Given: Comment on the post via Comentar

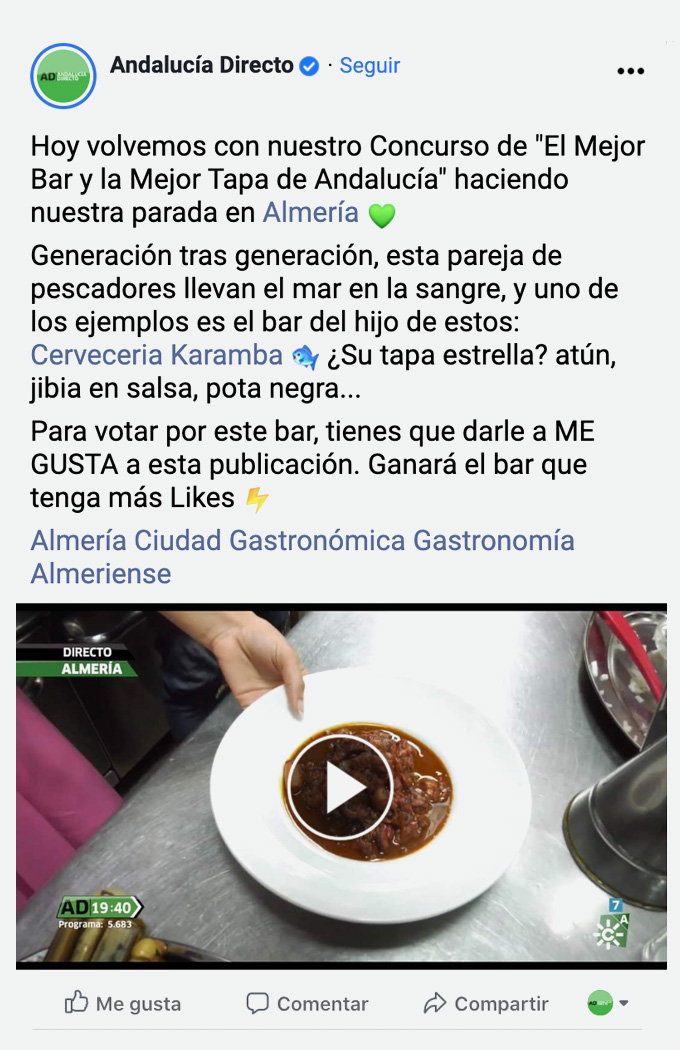Looking at the screenshot, I should (x=308, y=1003).
